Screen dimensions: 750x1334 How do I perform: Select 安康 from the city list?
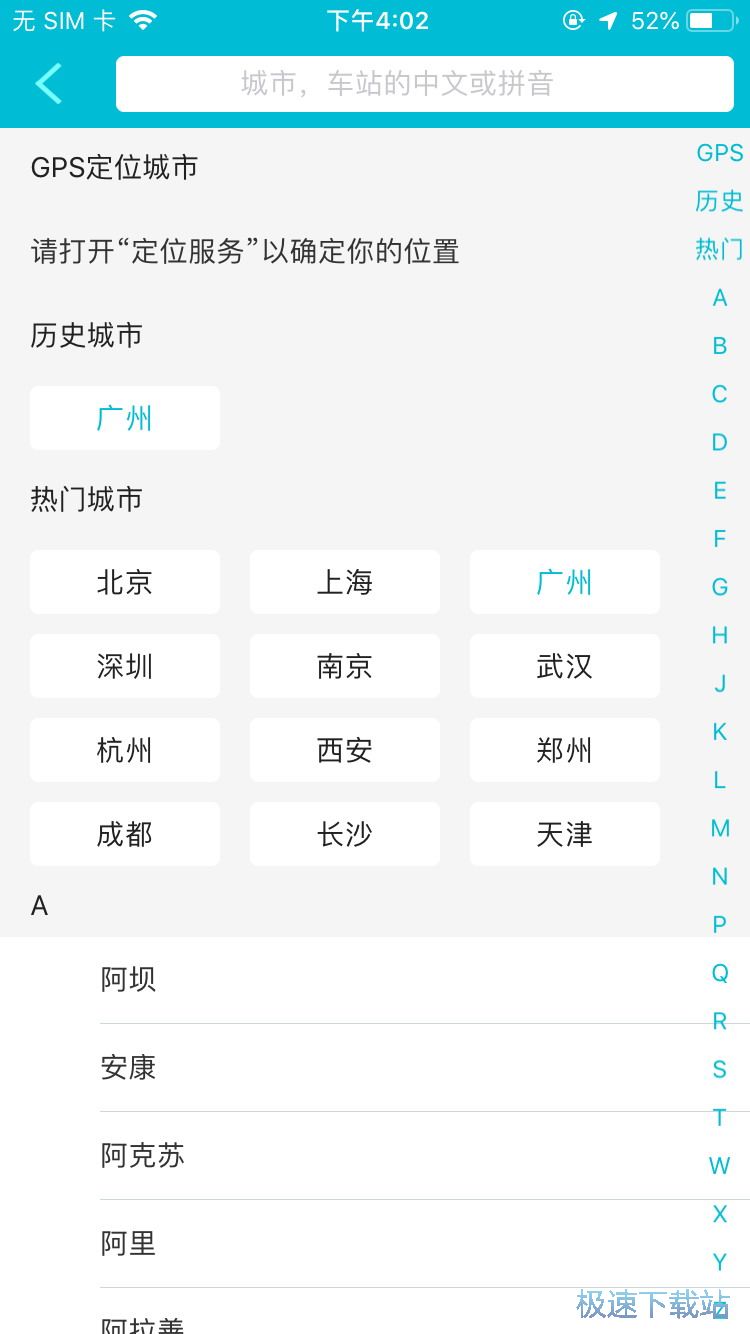click(x=129, y=1068)
